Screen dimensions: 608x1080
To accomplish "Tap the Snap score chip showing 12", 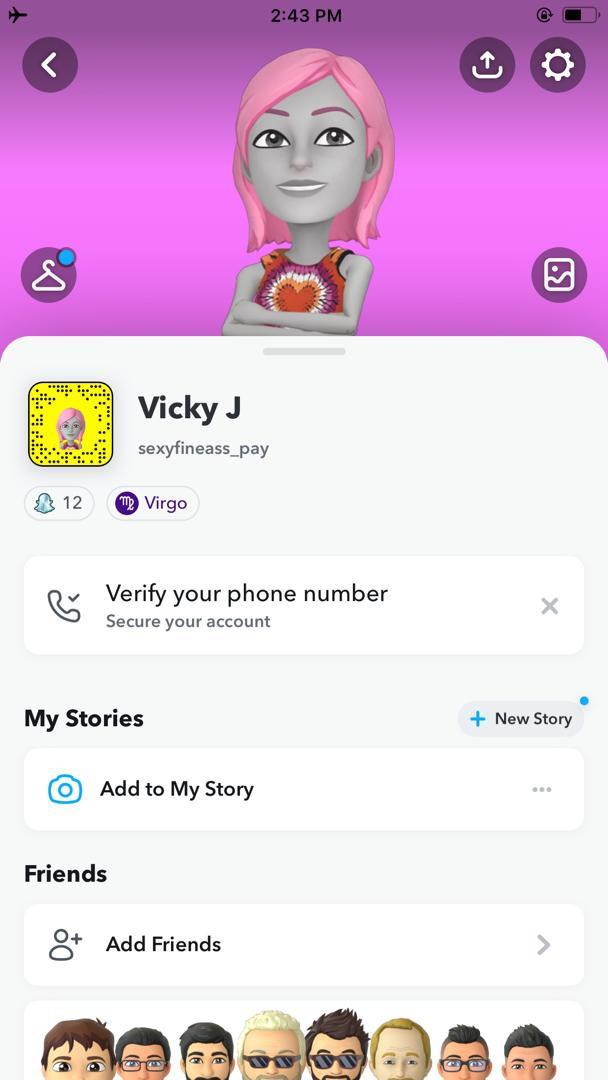I will click(x=59, y=503).
